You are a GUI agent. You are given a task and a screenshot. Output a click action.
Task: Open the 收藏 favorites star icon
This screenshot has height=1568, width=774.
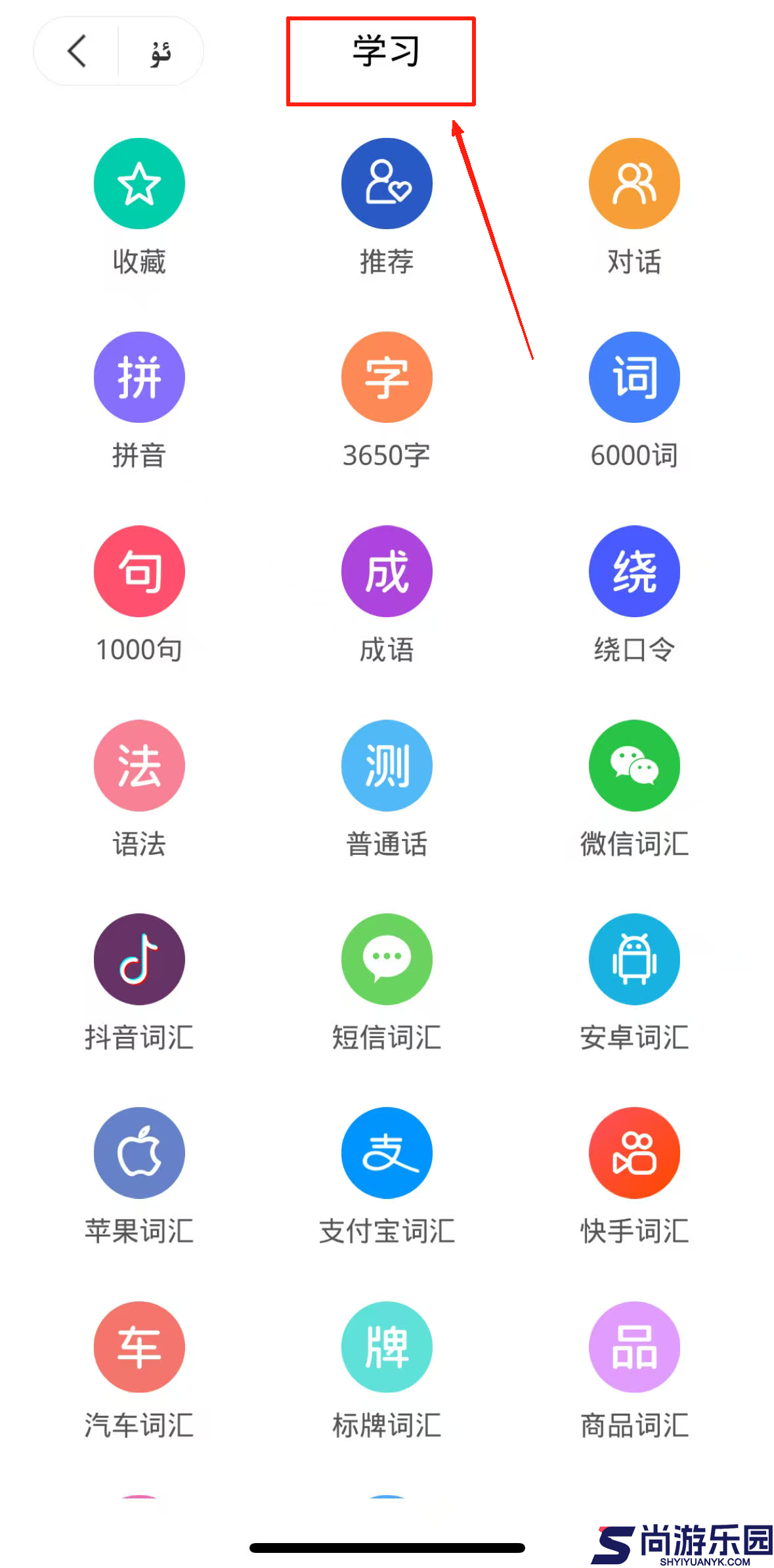click(139, 185)
